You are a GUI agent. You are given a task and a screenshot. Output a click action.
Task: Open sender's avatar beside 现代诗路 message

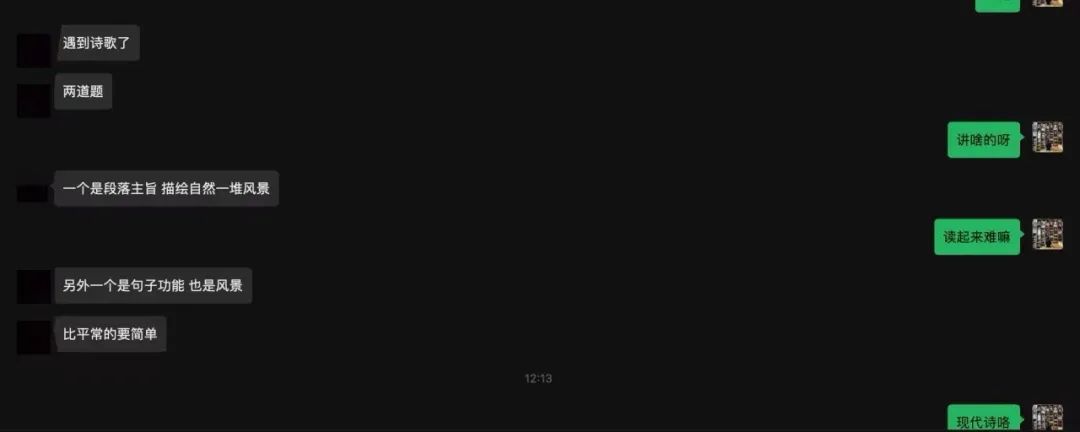[1047, 418]
